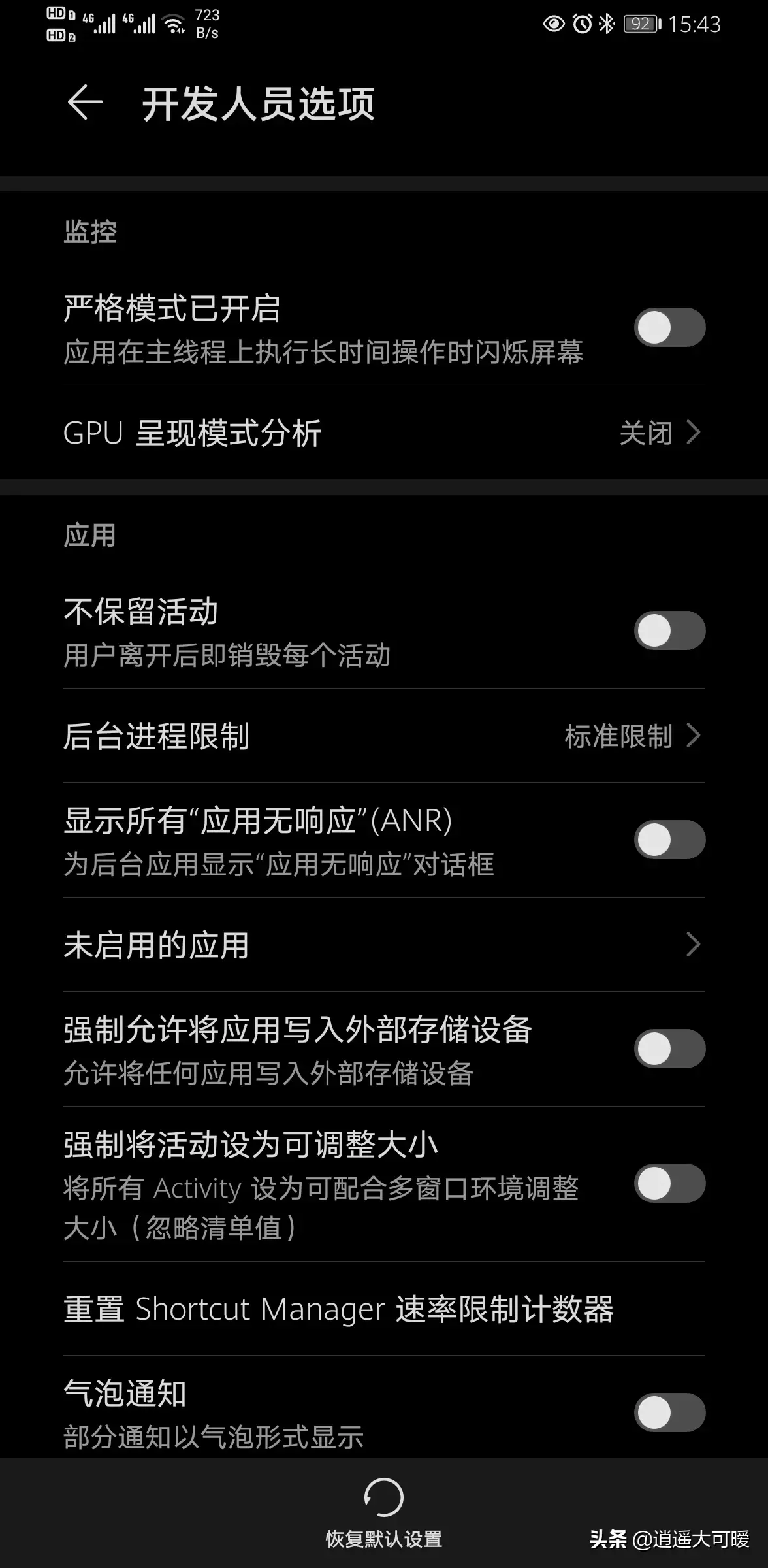Tap the alarm clock icon in status bar

(583, 24)
